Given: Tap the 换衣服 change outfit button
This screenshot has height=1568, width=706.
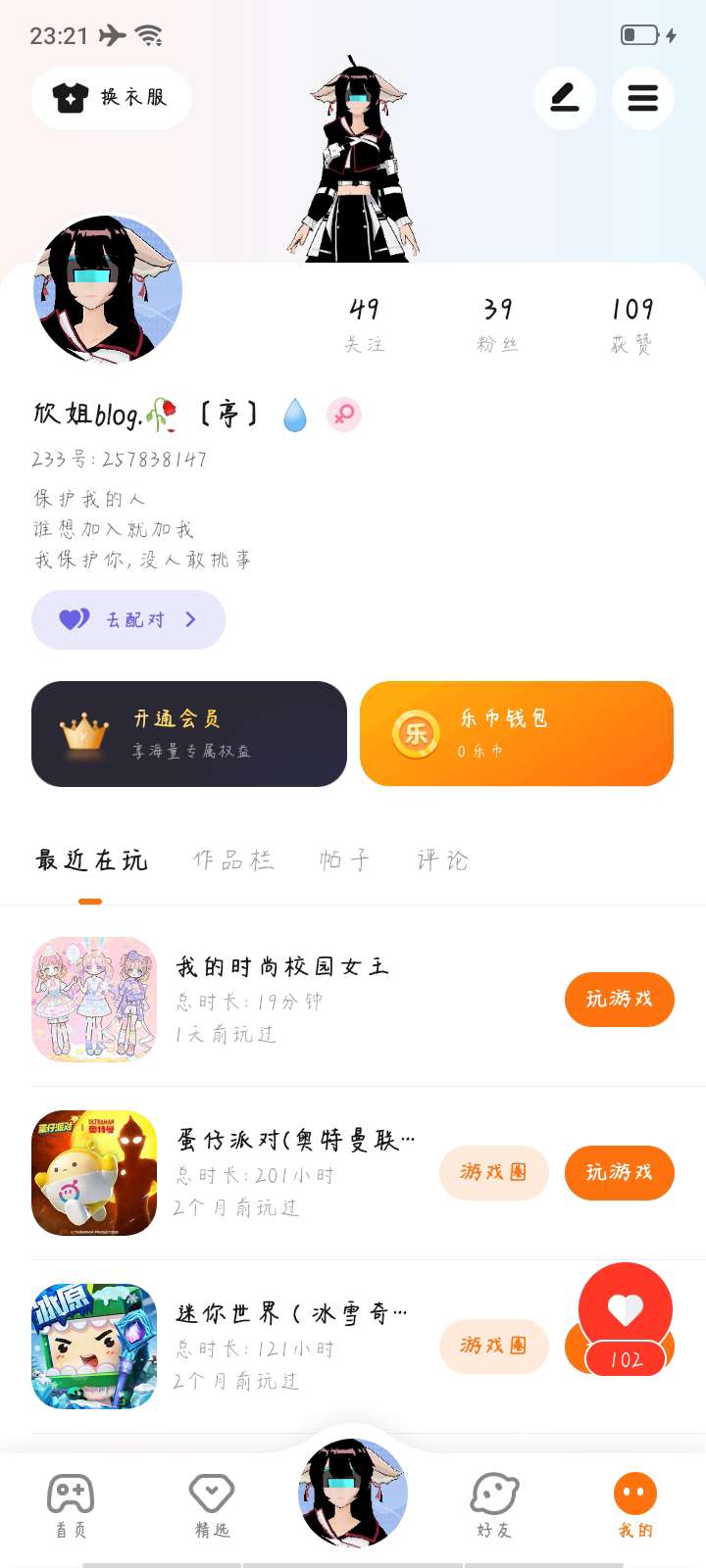Looking at the screenshot, I should pyautogui.click(x=111, y=98).
